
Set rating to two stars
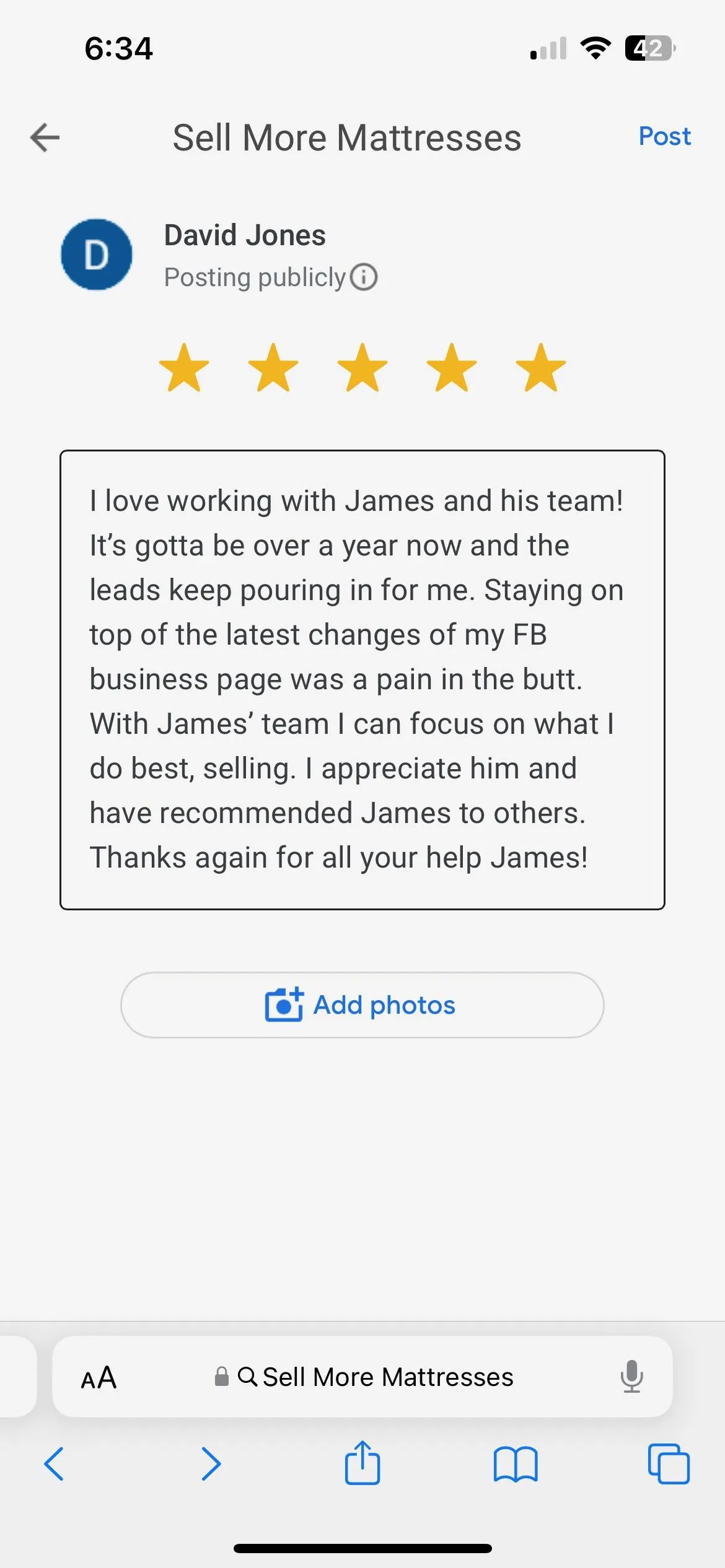point(273,368)
